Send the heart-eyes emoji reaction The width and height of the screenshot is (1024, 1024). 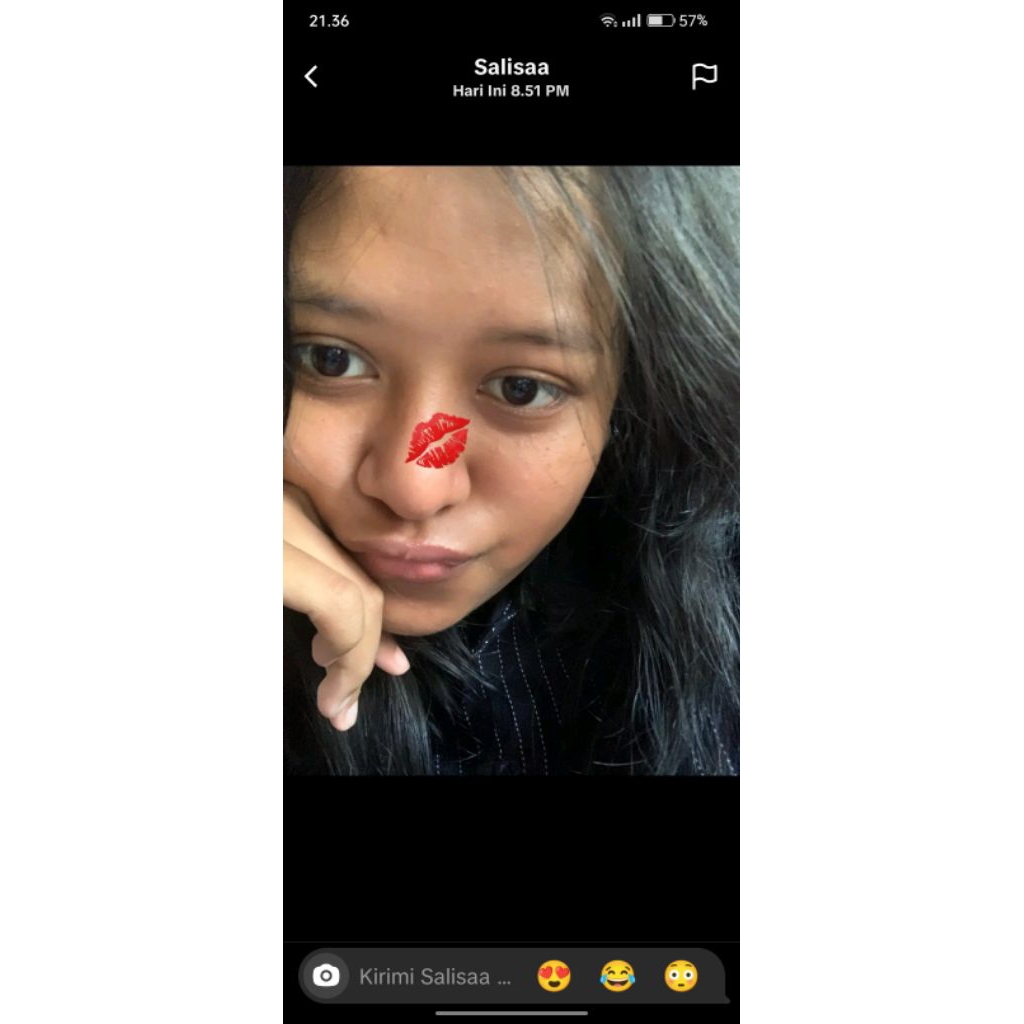554,976
